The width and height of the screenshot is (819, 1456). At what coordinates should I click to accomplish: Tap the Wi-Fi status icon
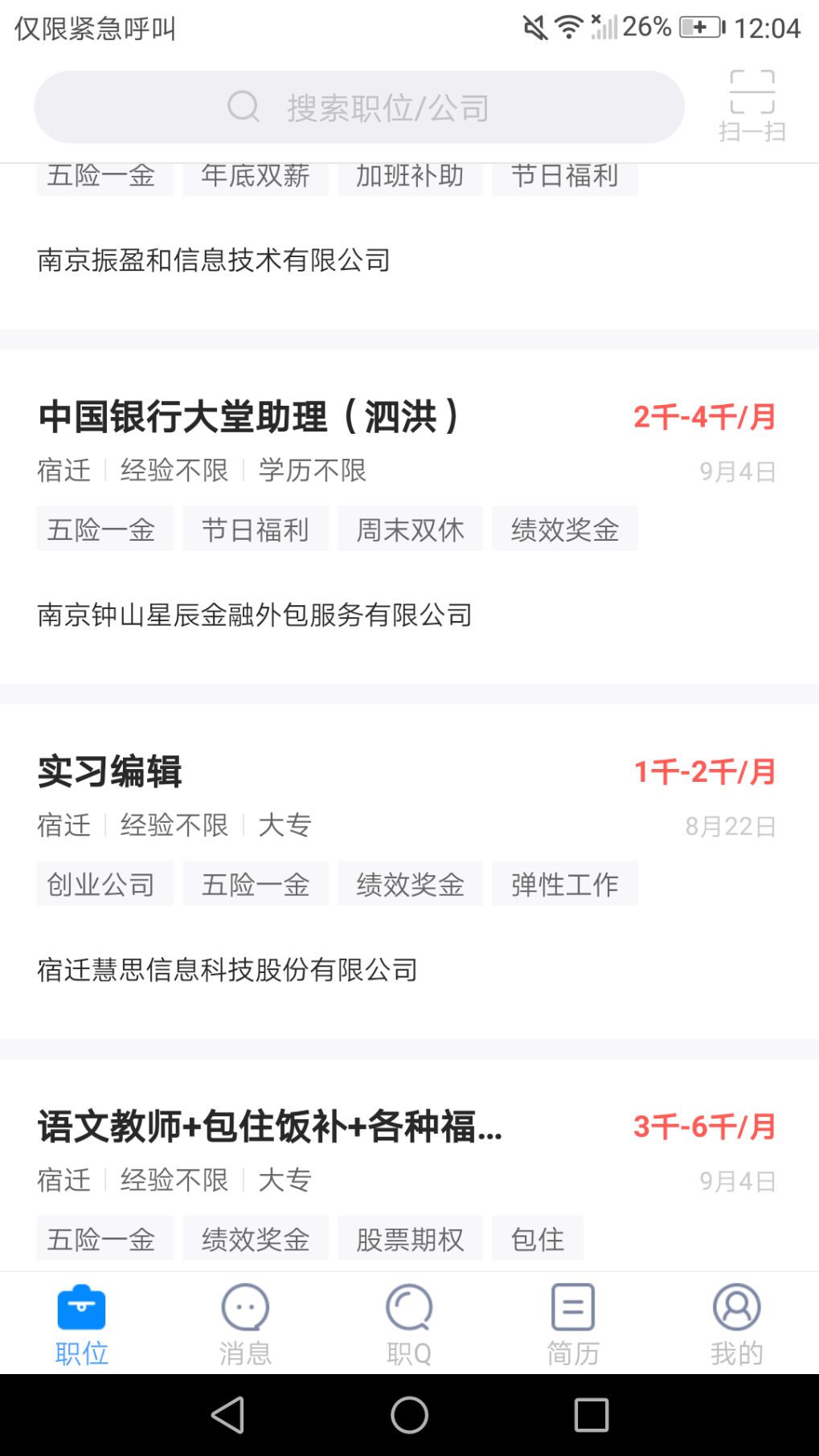(x=567, y=26)
